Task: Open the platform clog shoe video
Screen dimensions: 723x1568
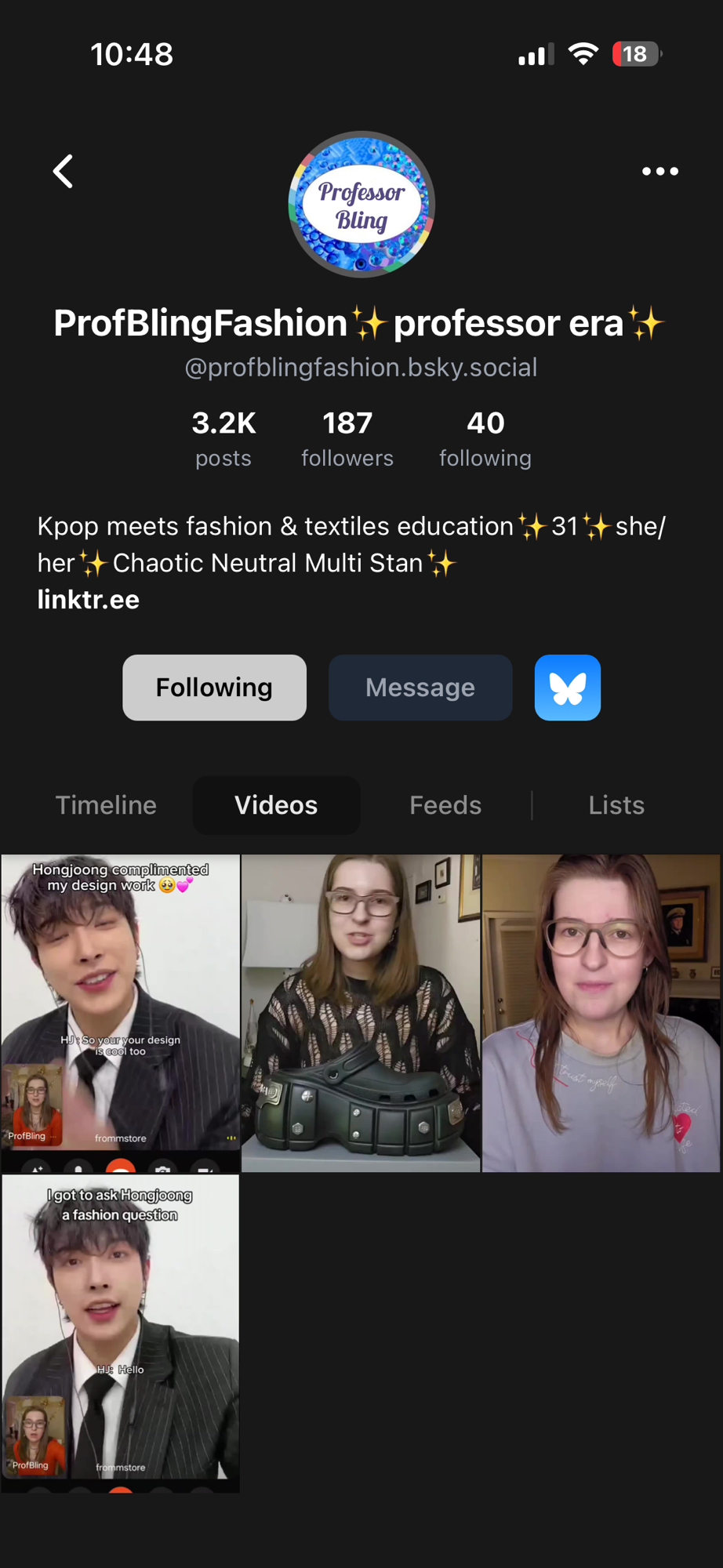Action: [x=361, y=1011]
